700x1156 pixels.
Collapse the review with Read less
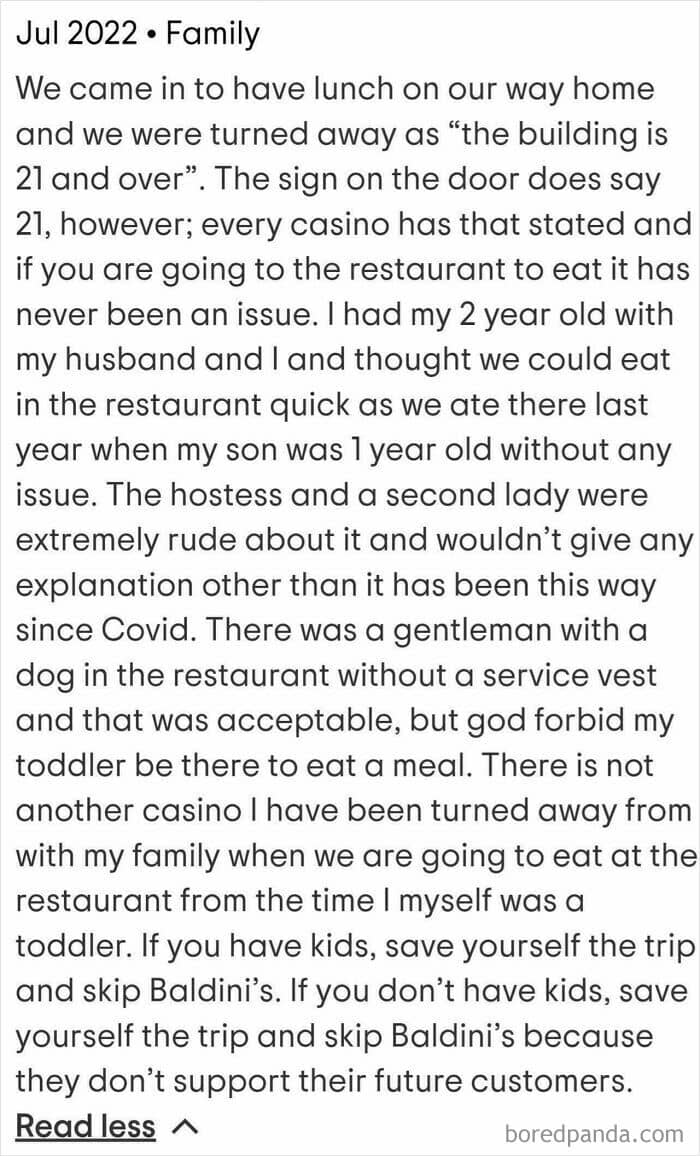(x=107, y=1126)
